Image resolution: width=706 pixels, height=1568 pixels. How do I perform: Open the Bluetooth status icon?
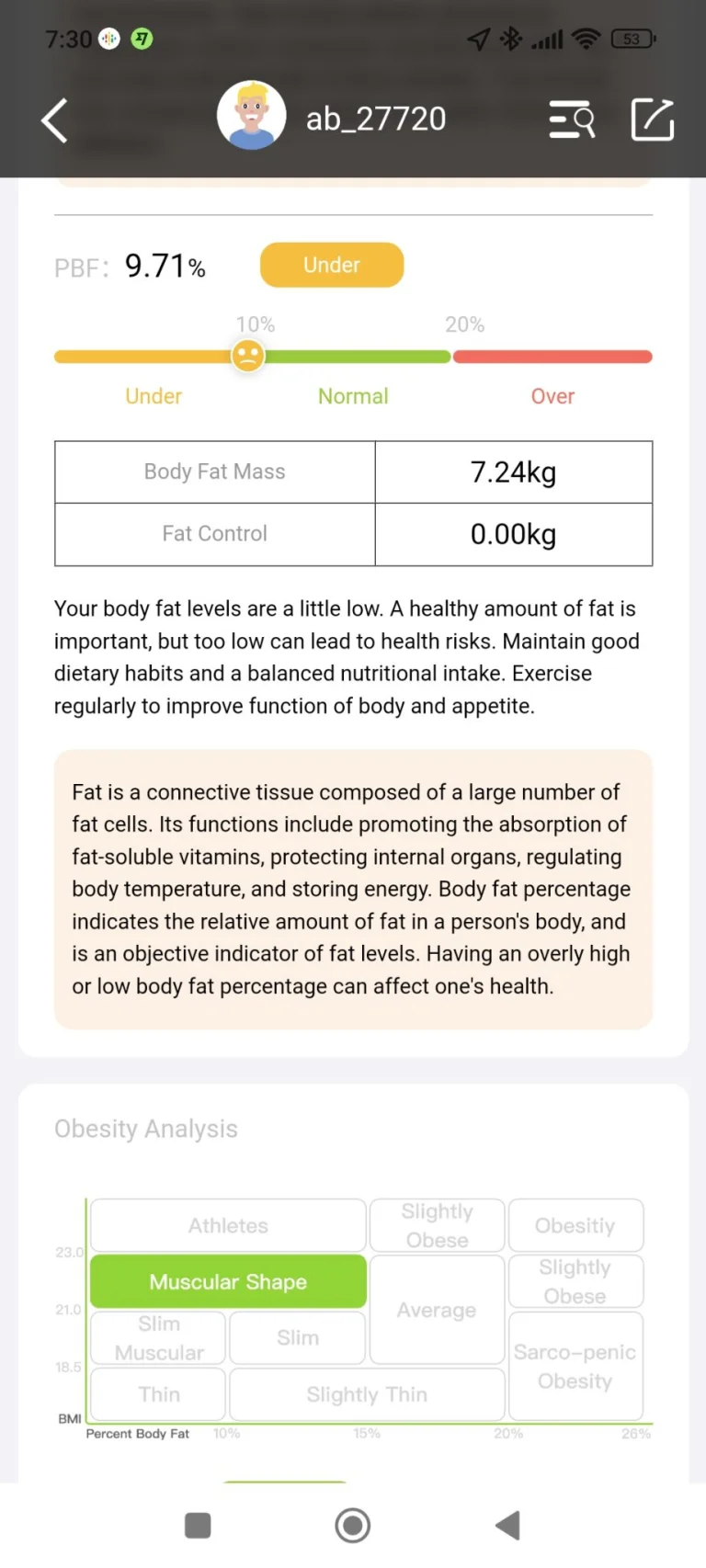tap(509, 39)
